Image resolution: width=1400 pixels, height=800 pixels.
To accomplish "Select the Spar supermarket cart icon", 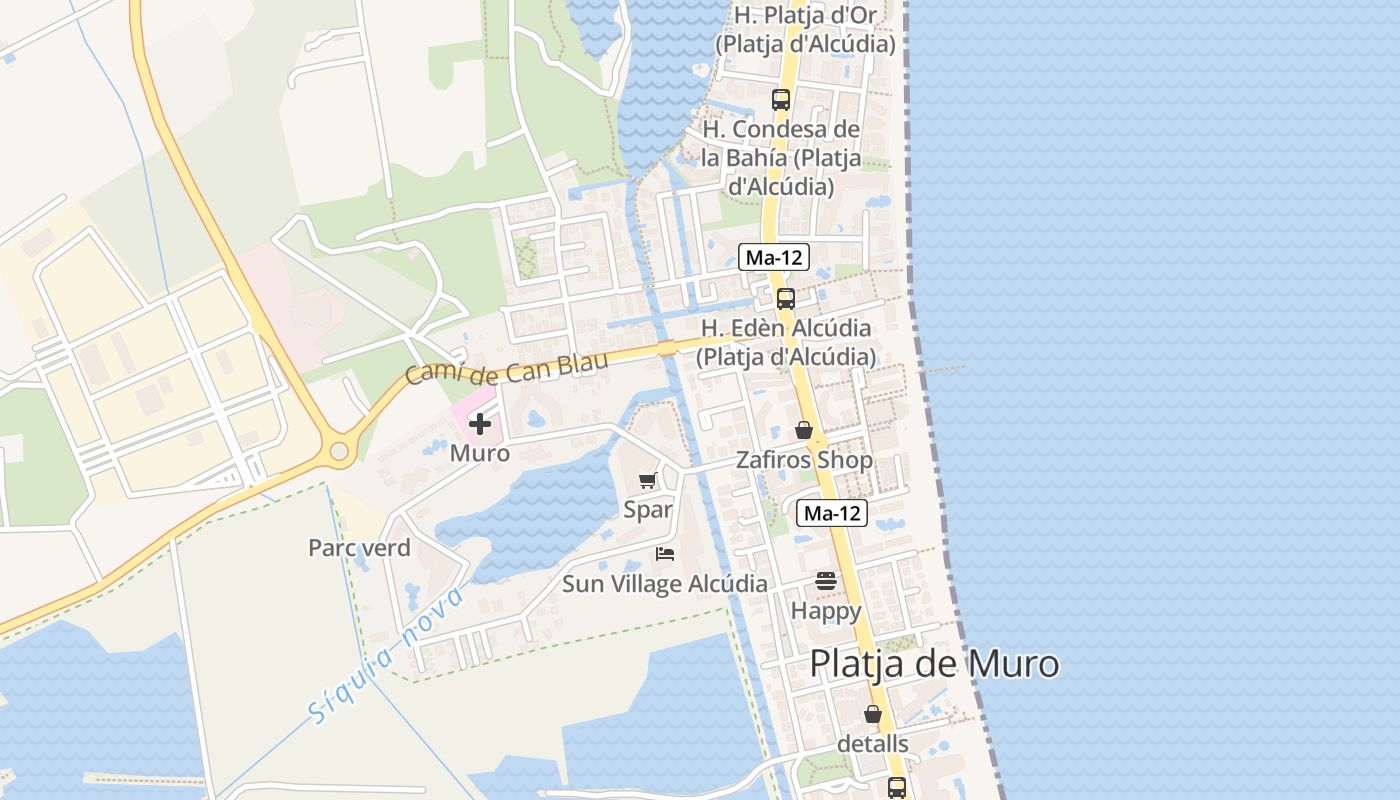I will [x=647, y=480].
